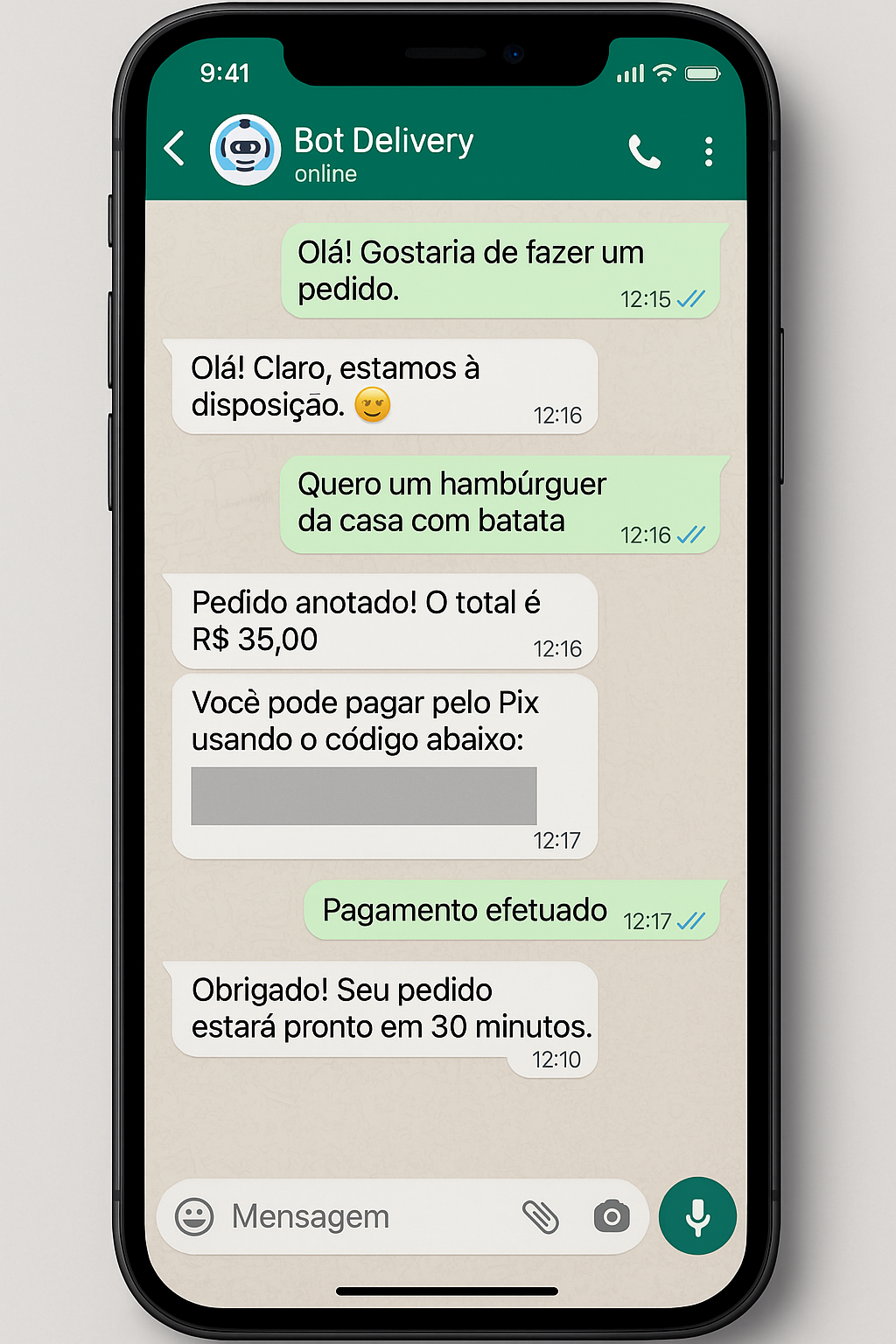The height and width of the screenshot is (1344, 896).
Task: Tap the emoji smiley icon in message bar
Action: tap(196, 1216)
